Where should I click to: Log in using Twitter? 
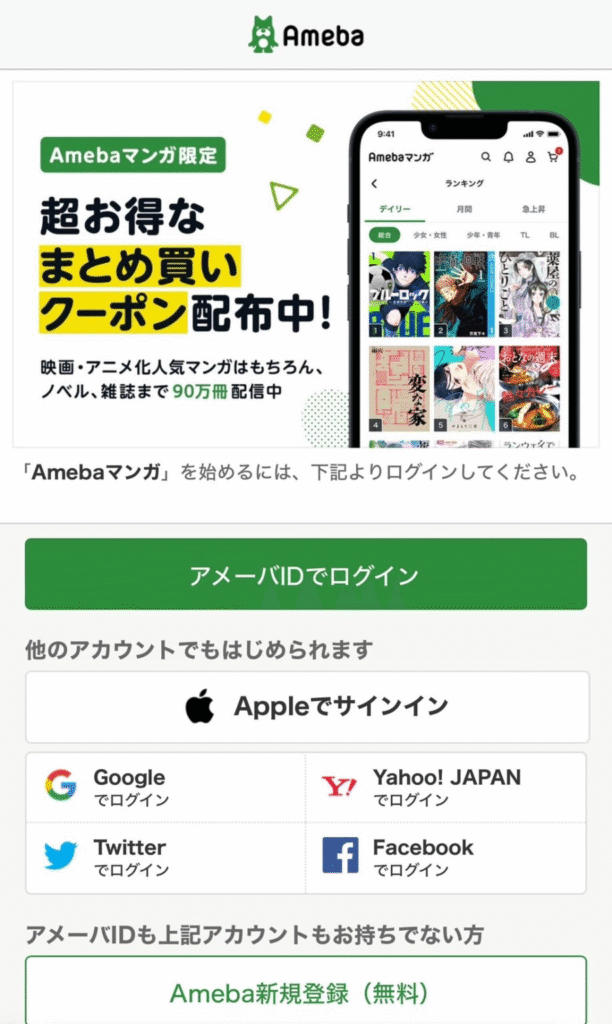[x=166, y=857]
